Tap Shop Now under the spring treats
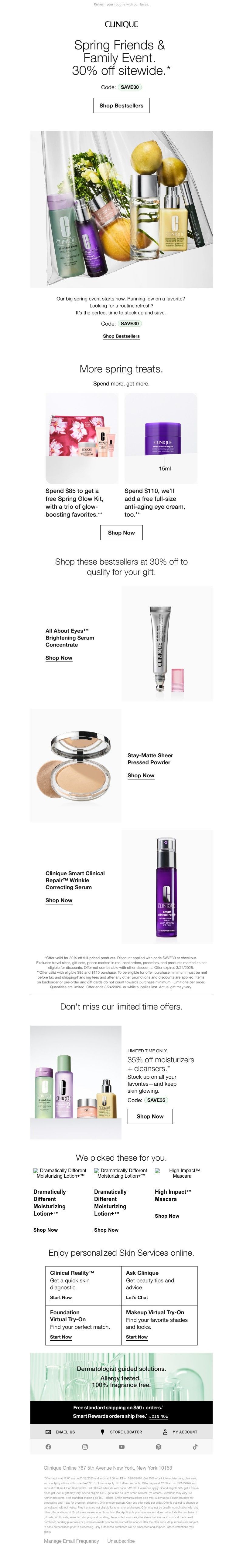This screenshot has height=1568, width=243. coord(121,533)
